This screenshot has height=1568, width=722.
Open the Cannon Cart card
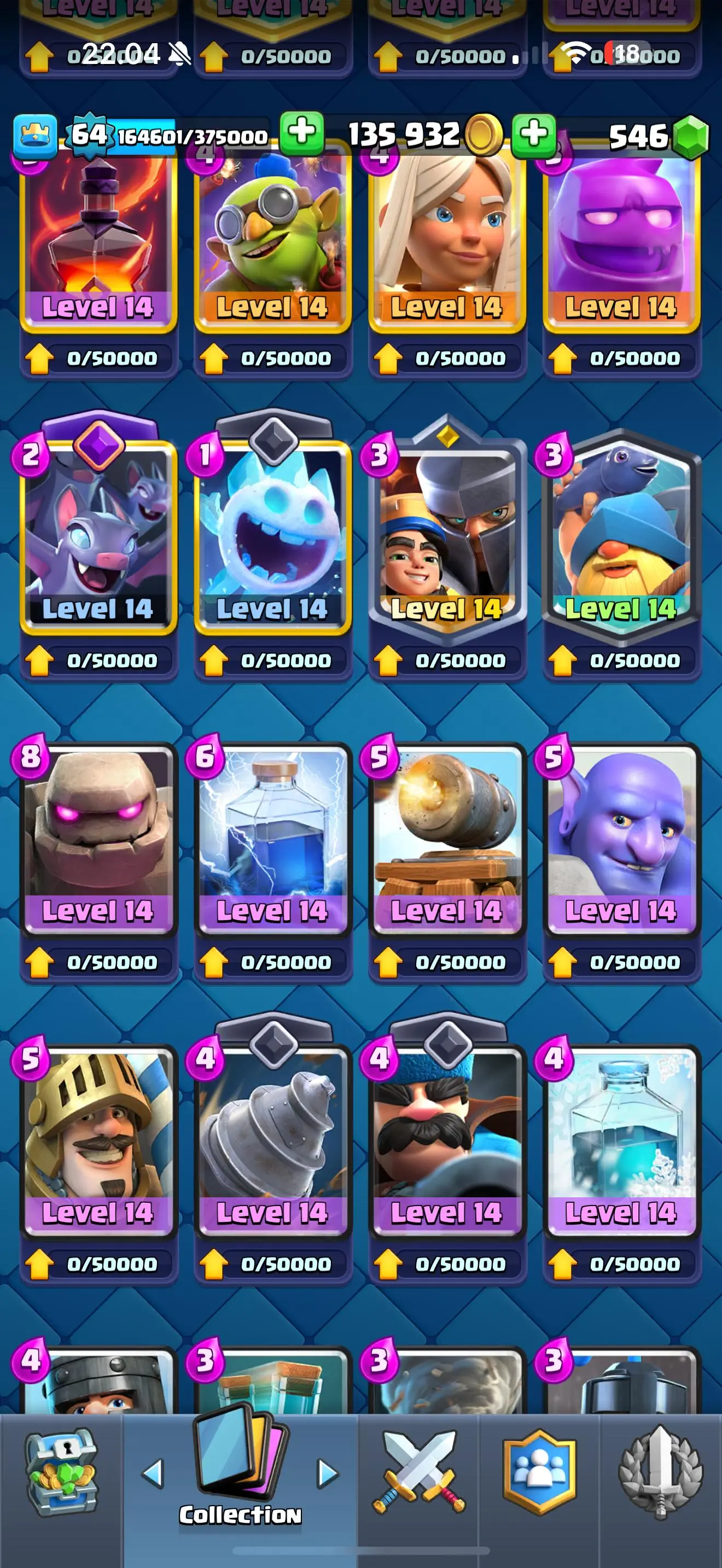[x=447, y=840]
